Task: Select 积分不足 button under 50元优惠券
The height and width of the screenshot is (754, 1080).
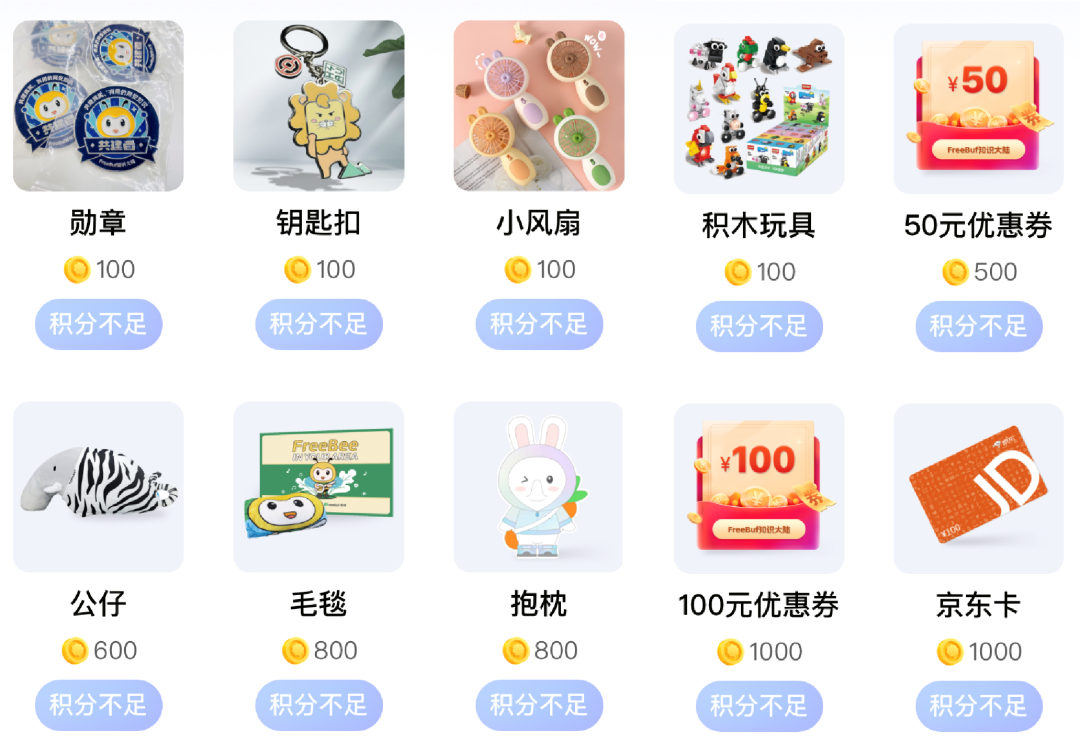Action: click(979, 326)
